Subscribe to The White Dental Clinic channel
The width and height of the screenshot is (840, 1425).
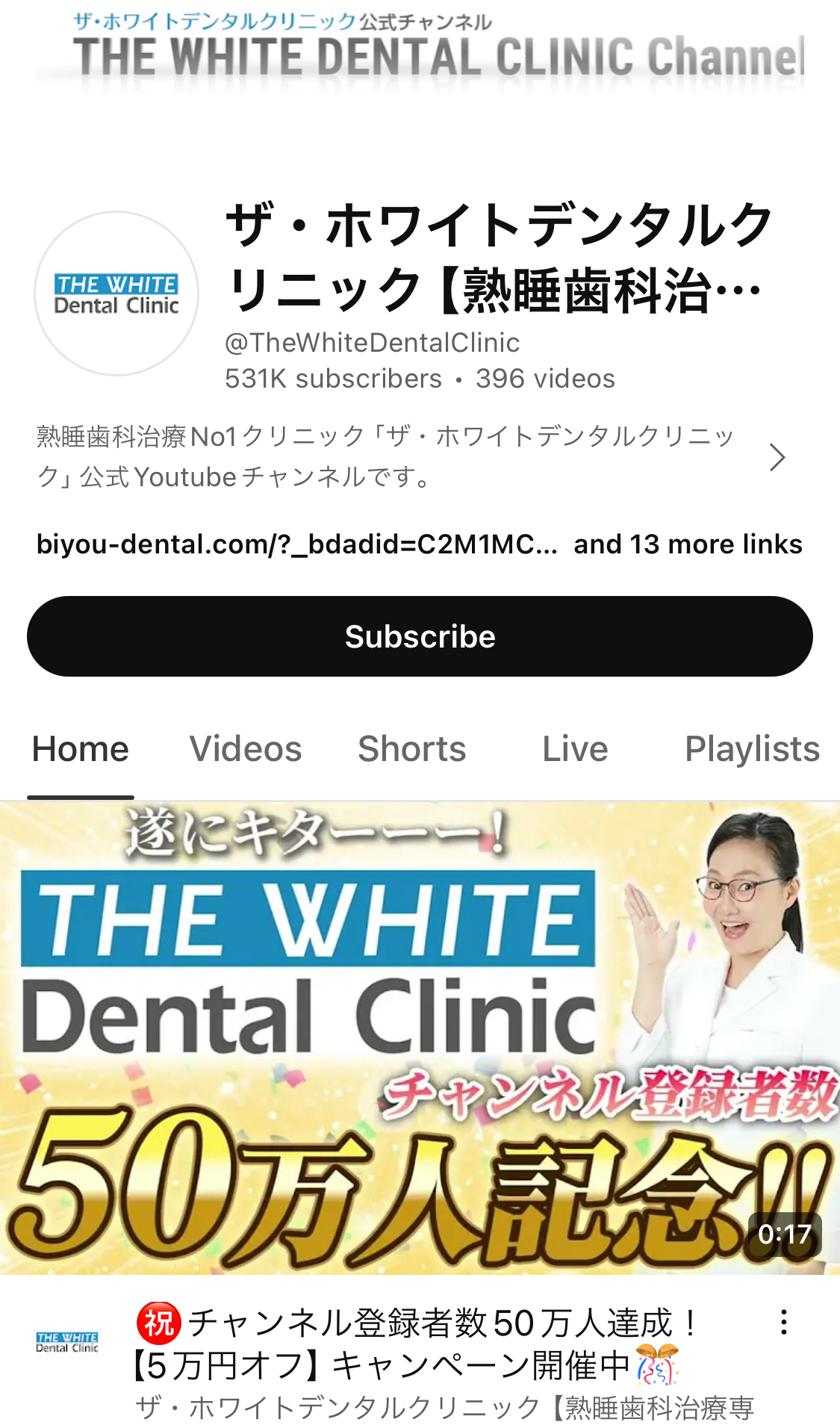tap(420, 636)
